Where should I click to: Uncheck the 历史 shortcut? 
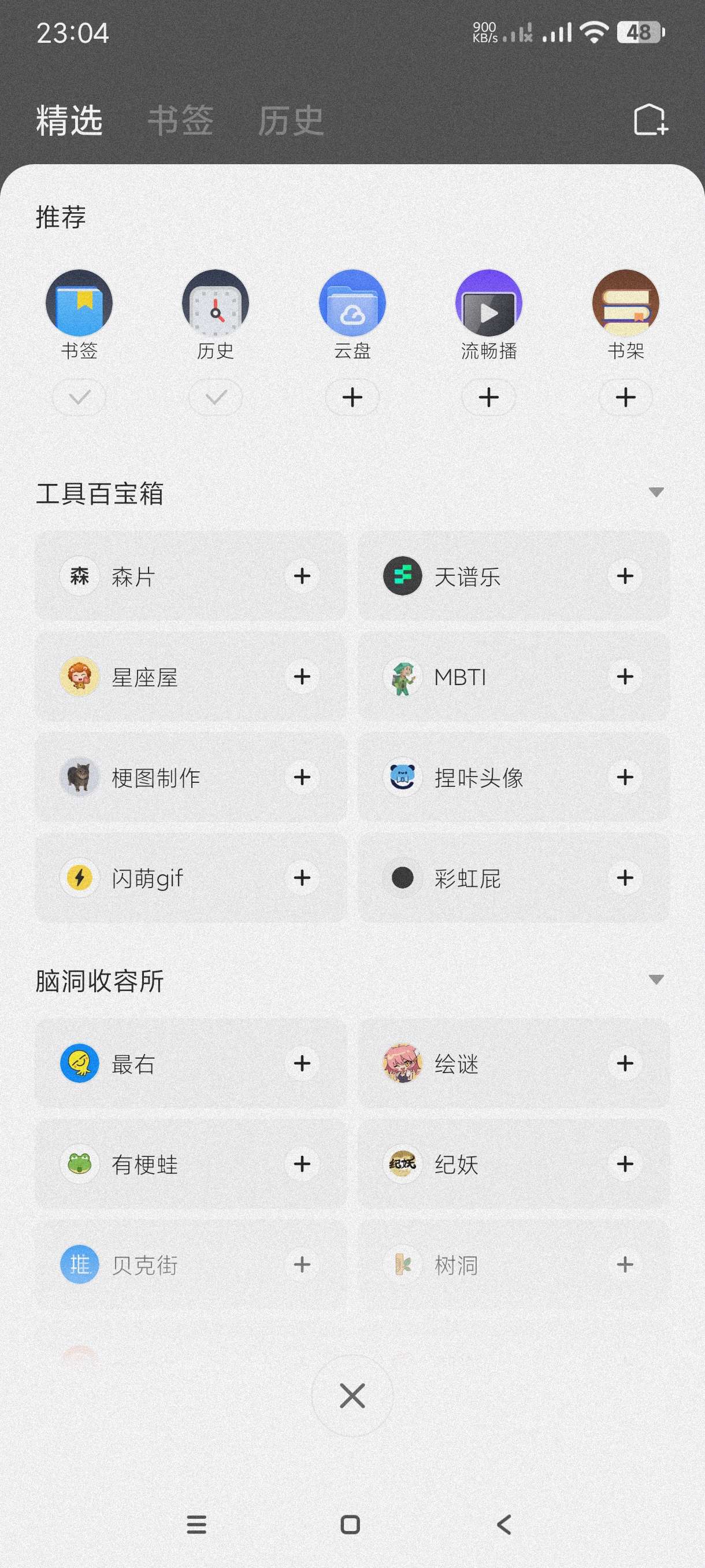pyautogui.click(x=216, y=397)
